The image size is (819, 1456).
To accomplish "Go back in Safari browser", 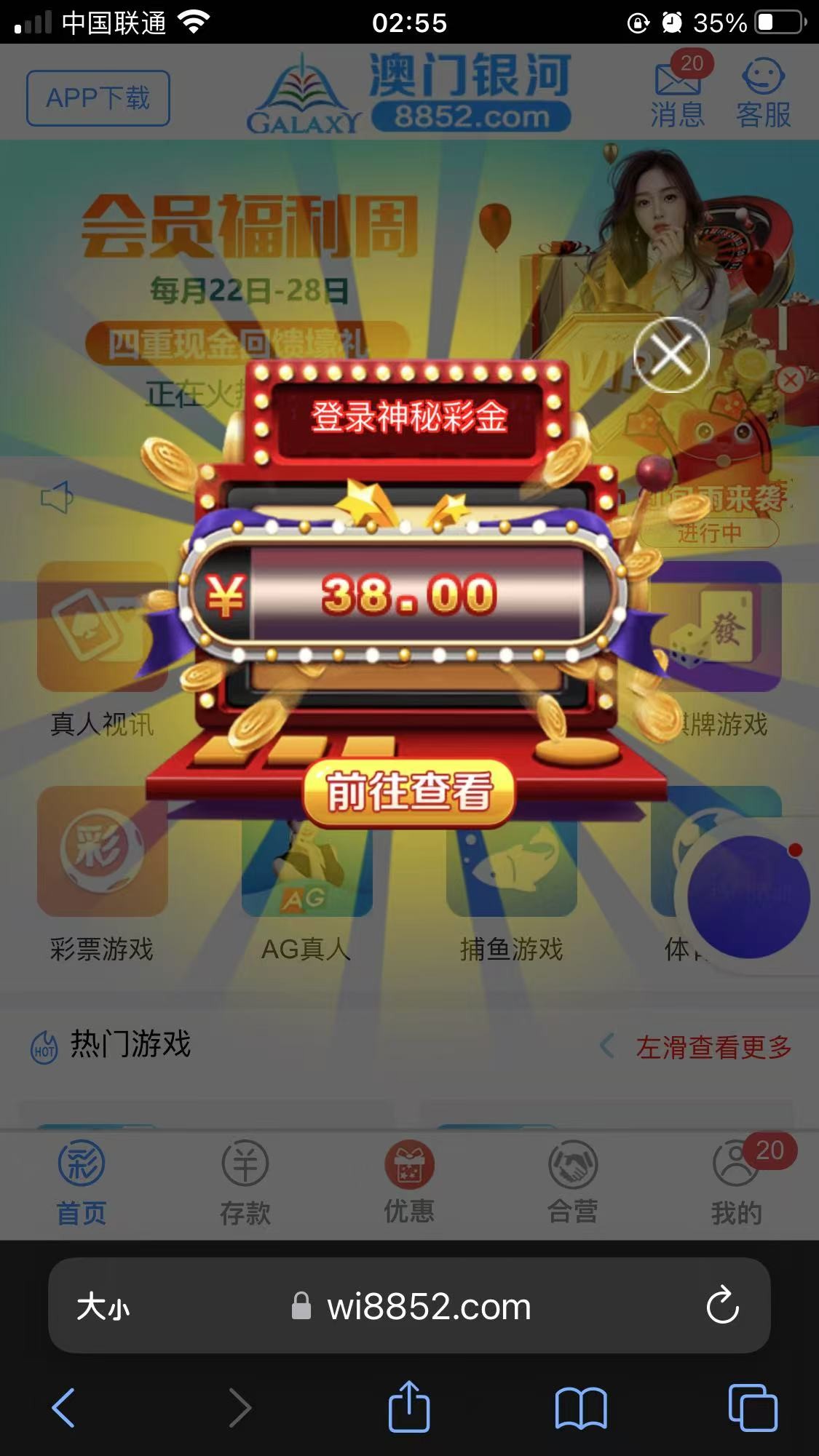I will tap(64, 1407).
